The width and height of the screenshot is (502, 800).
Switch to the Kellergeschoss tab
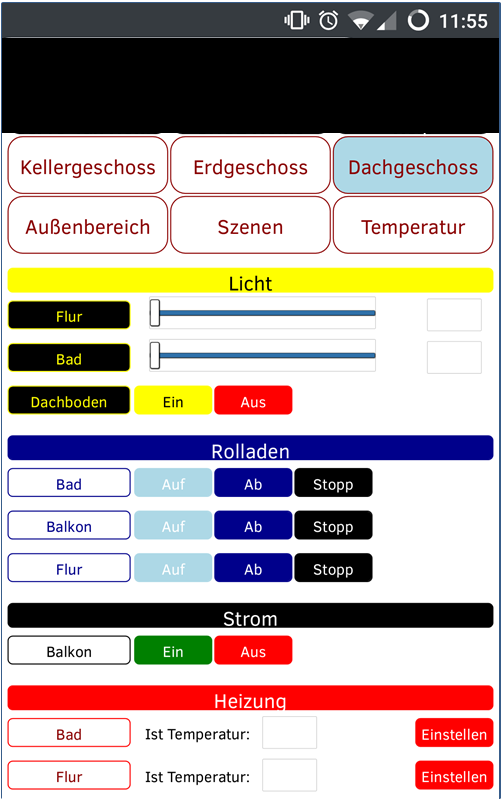click(x=88, y=165)
